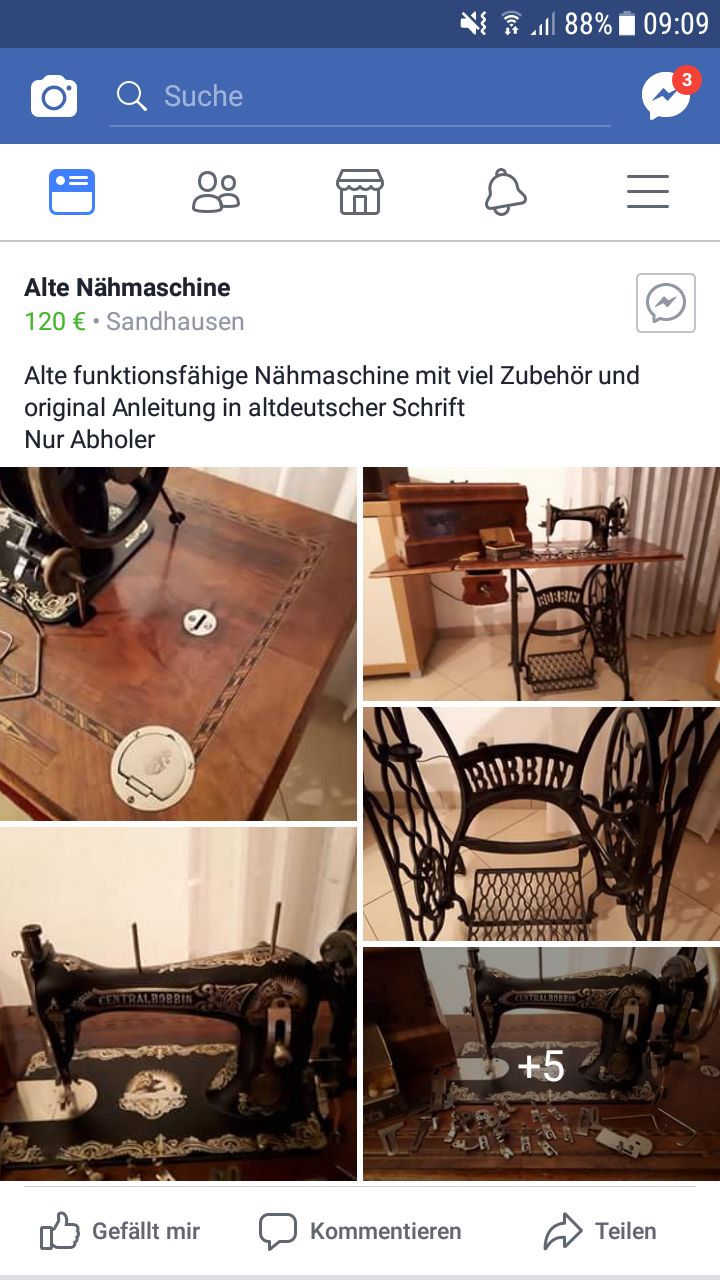Open the hamburger menu tab

tap(648, 192)
